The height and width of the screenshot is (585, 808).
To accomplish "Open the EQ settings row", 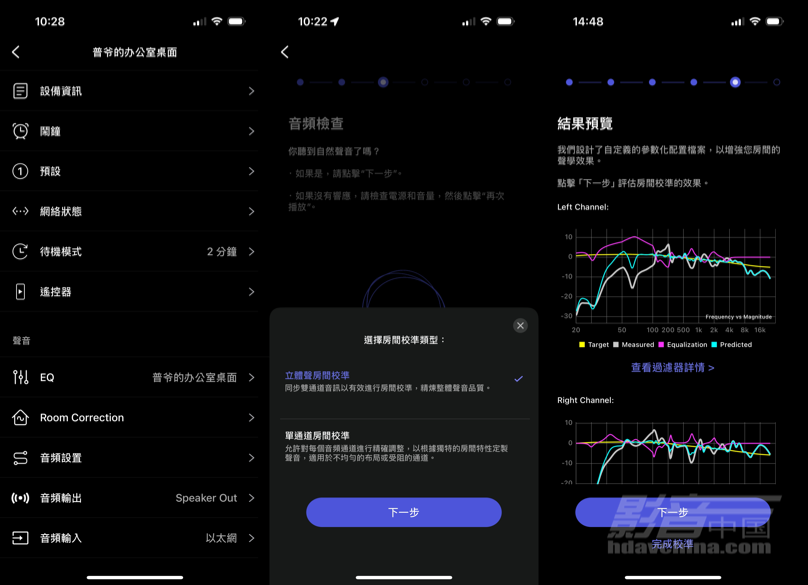I will pos(134,377).
